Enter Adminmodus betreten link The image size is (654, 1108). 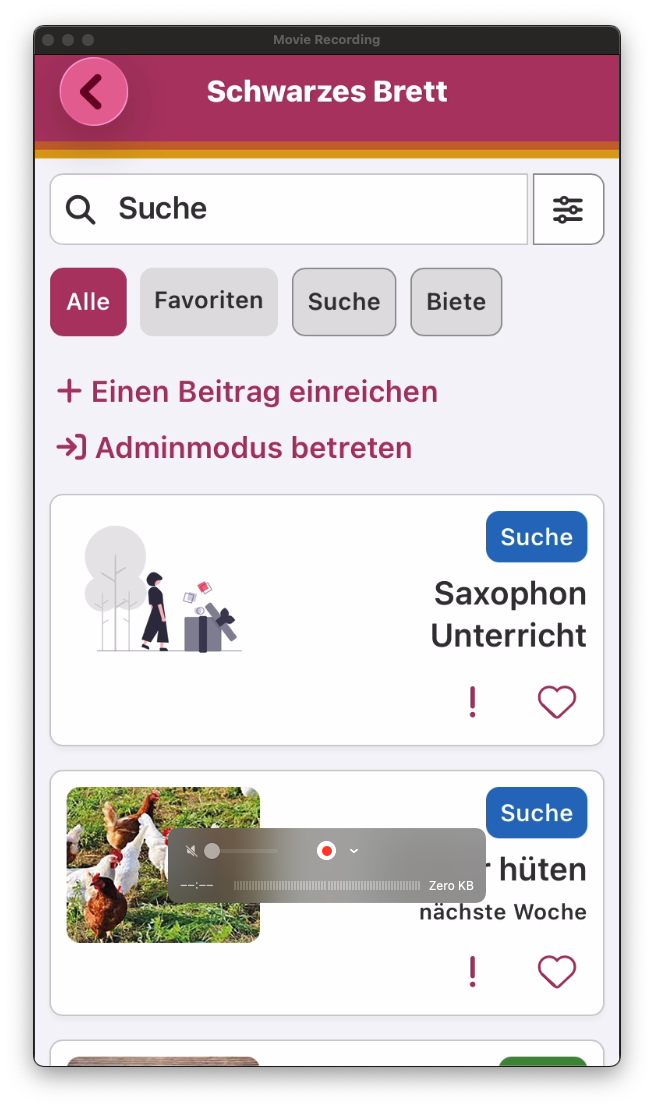tap(234, 447)
